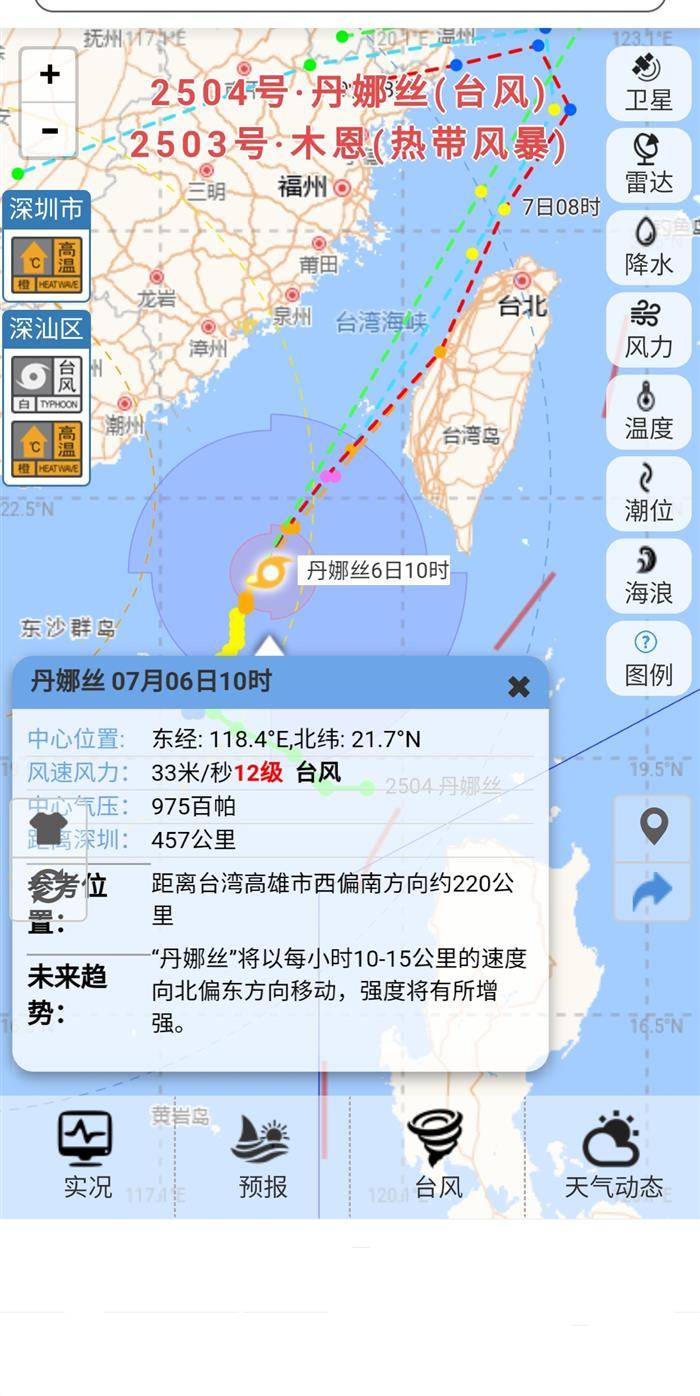Image resolution: width=700 pixels, height=1396 pixels.
Task: Show the radar (雷达) layer
Action: coord(648,164)
